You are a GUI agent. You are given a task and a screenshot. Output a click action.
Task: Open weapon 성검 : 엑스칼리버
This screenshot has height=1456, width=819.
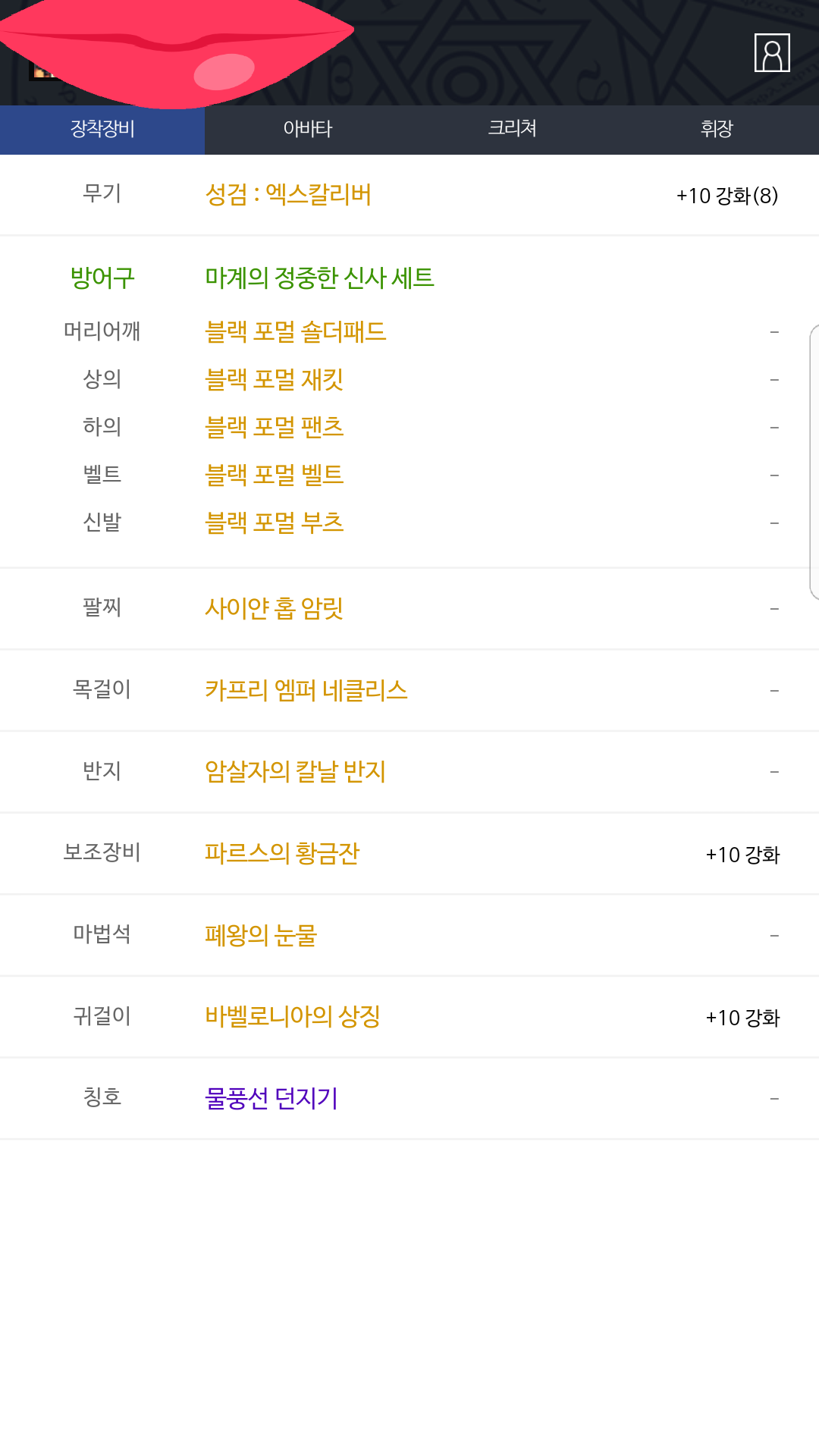point(288,195)
